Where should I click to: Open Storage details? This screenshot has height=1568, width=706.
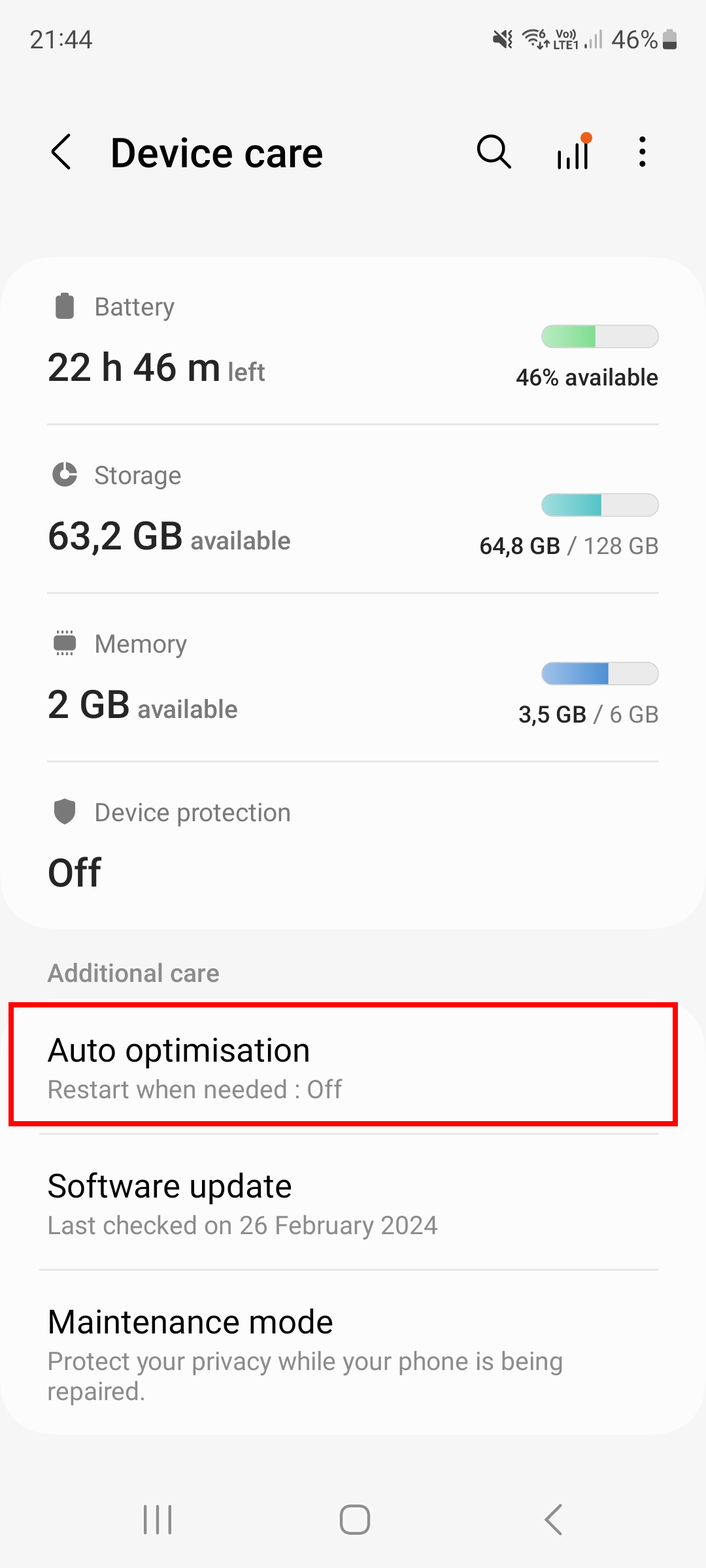[x=353, y=510]
